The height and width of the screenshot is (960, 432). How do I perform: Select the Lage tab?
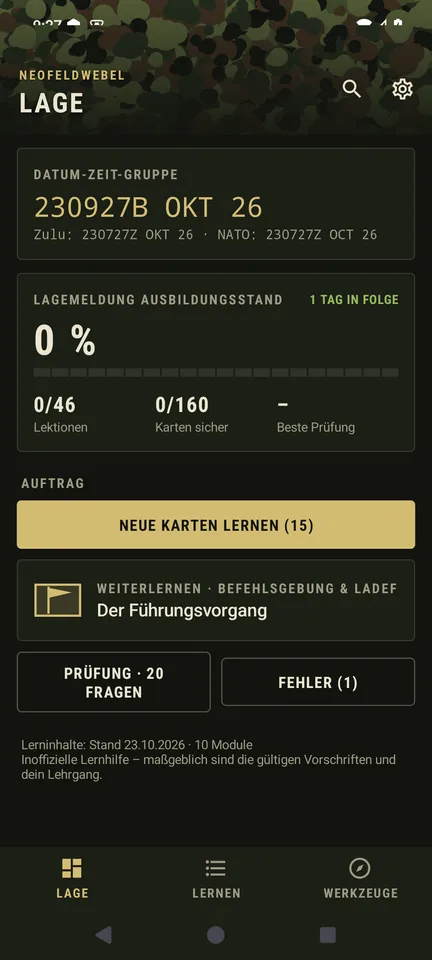72,879
